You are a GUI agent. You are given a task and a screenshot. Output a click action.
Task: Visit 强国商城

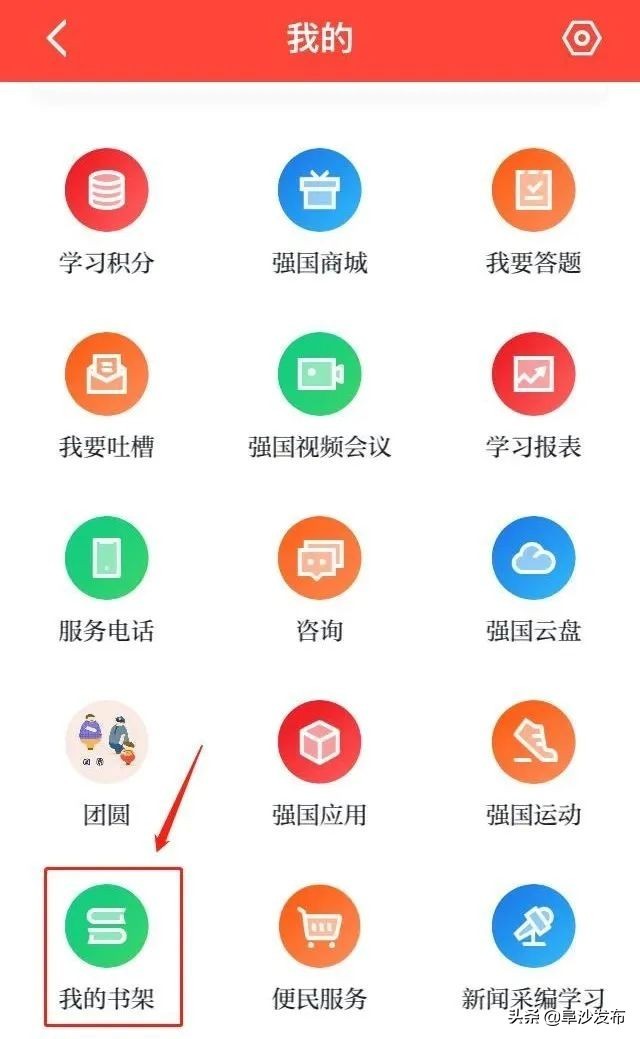pos(320,191)
